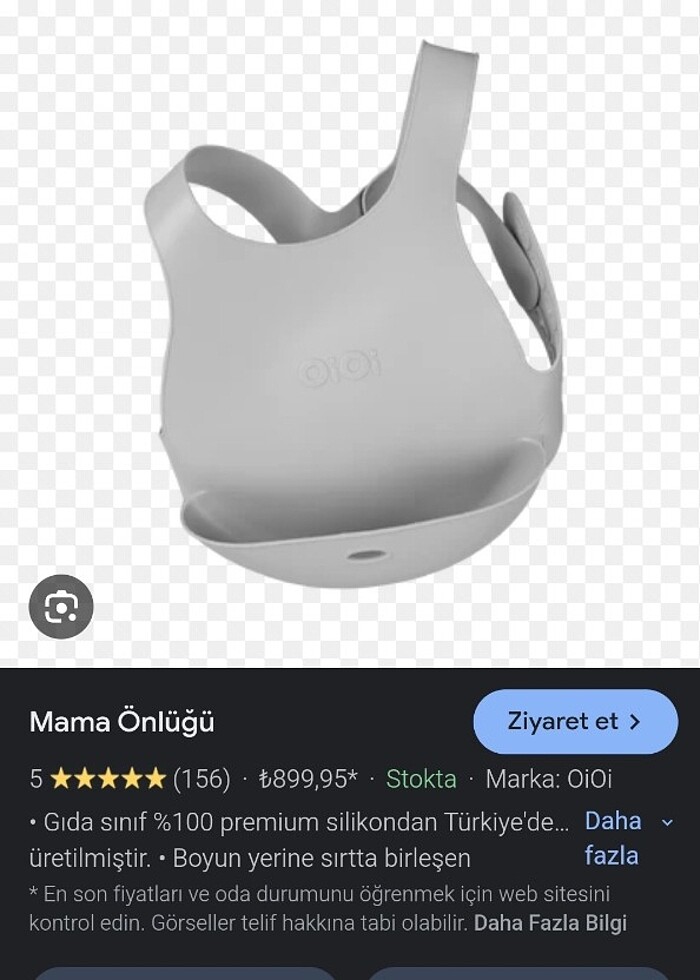The height and width of the screenshot is (980, 700).
Task: Open the Daha Fazla Bilgi link
Action: pos(550,922)
